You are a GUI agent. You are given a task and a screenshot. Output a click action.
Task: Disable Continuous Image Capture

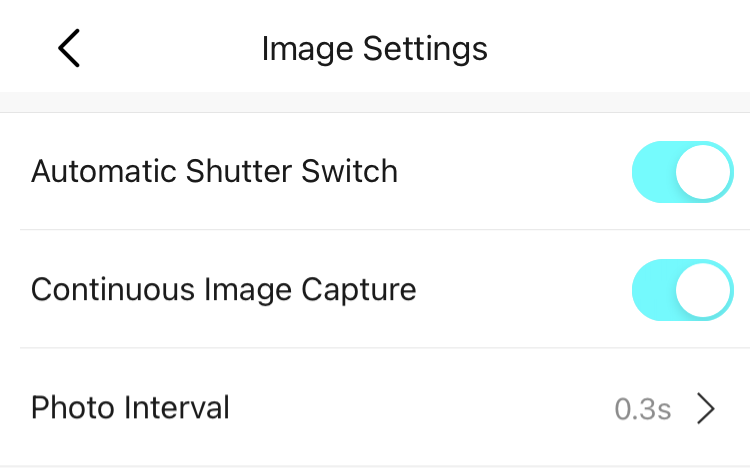click(x=682, y=290)
